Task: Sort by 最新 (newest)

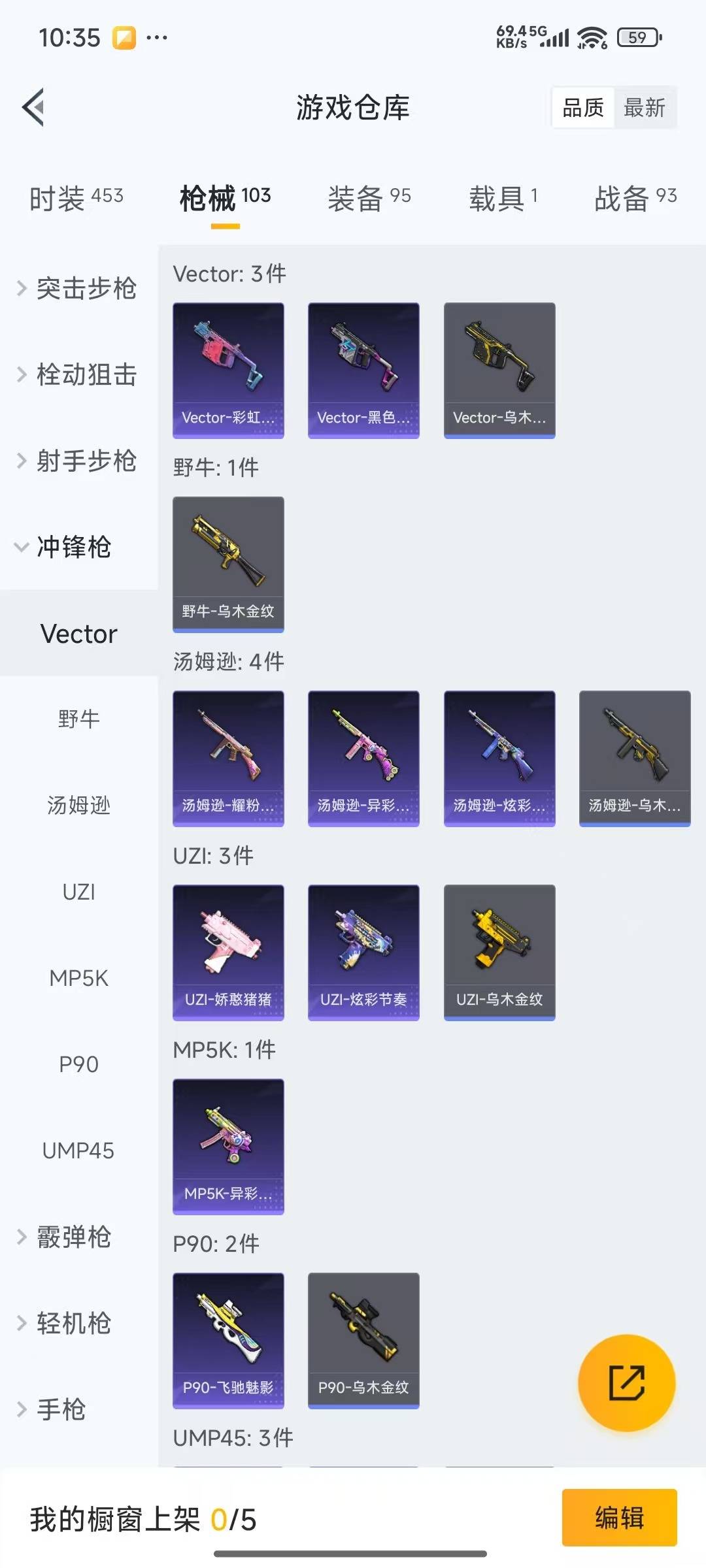Action: (644, 108)
